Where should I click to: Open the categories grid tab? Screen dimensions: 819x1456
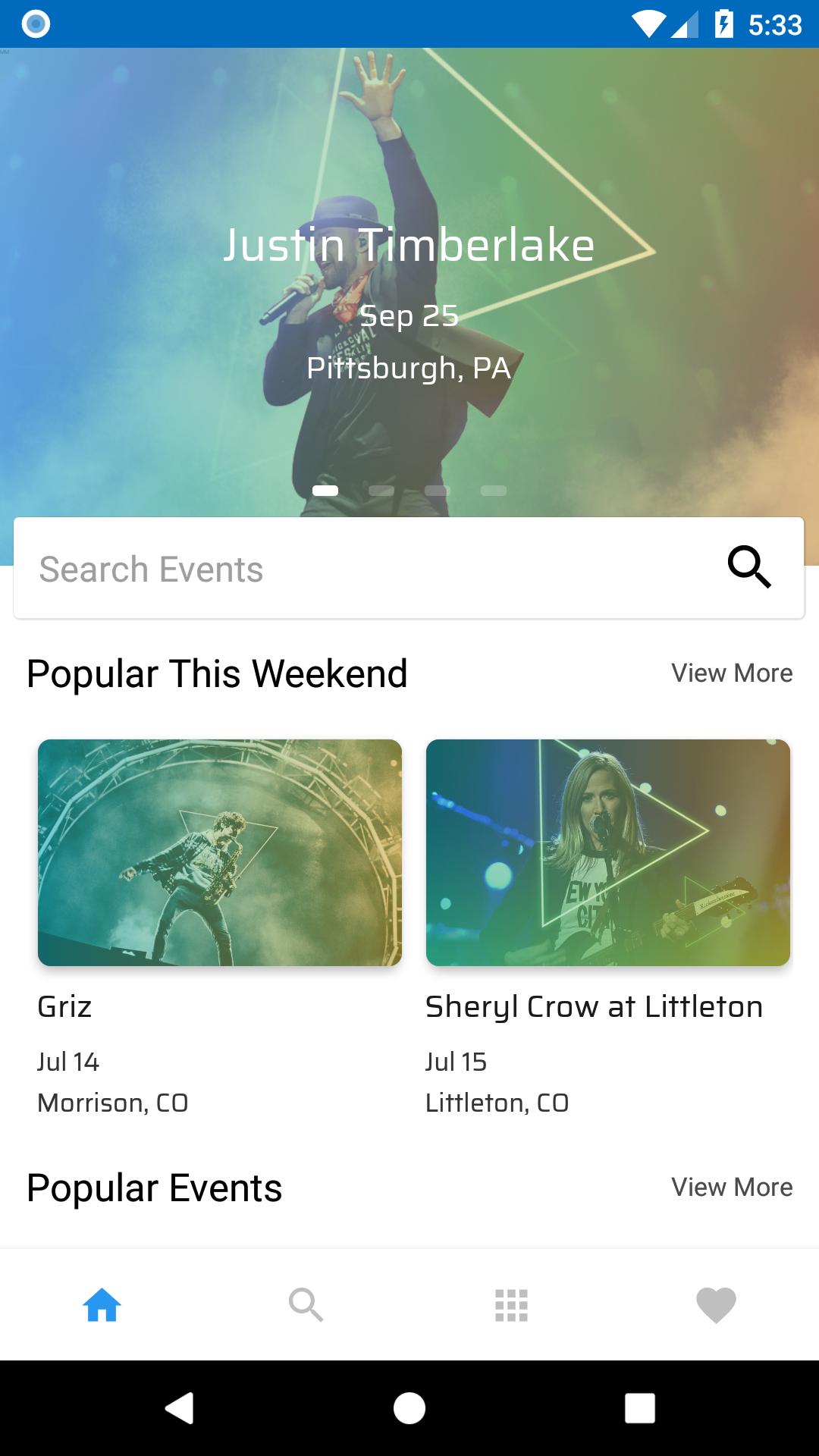click(511, 1305)
